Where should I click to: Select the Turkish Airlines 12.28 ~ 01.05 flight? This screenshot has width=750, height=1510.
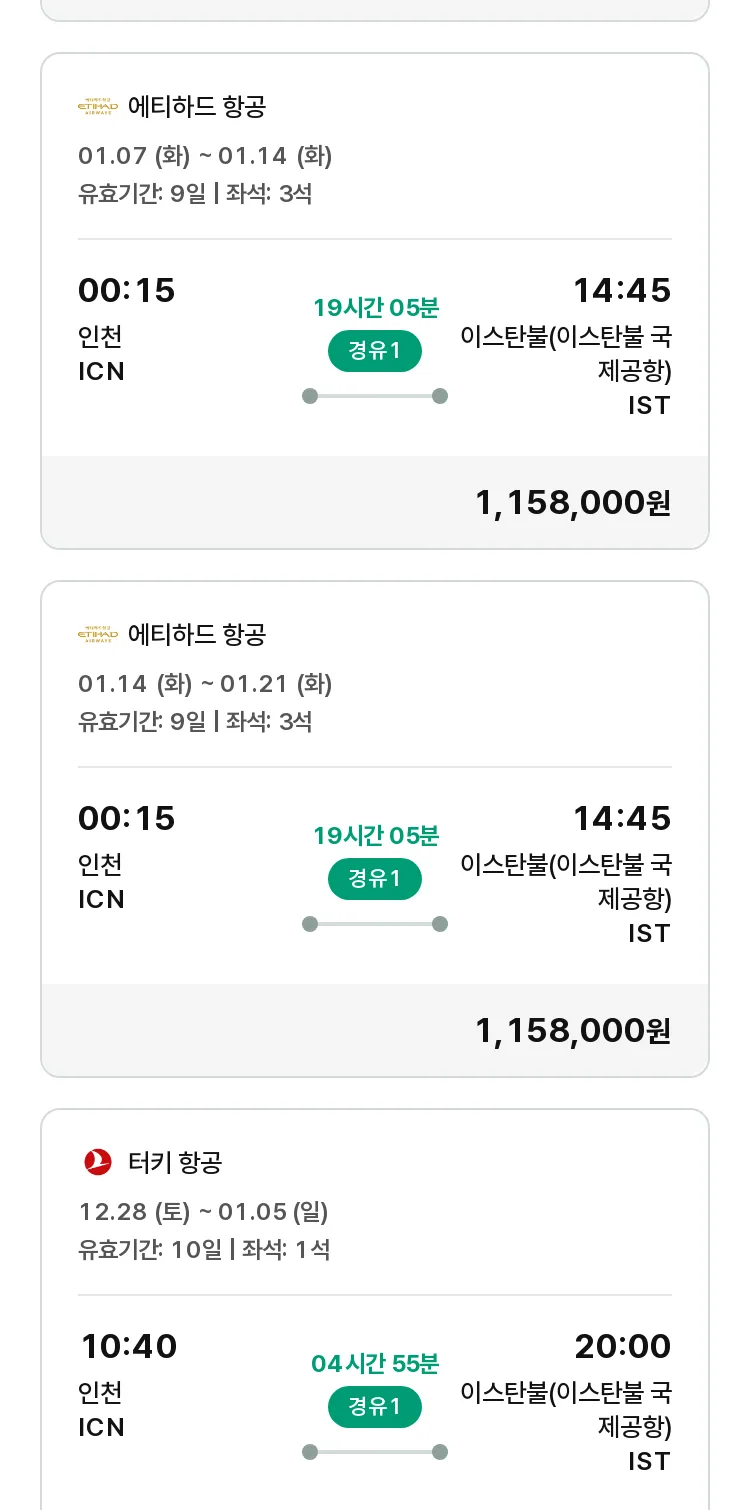tap(375, 1309)
